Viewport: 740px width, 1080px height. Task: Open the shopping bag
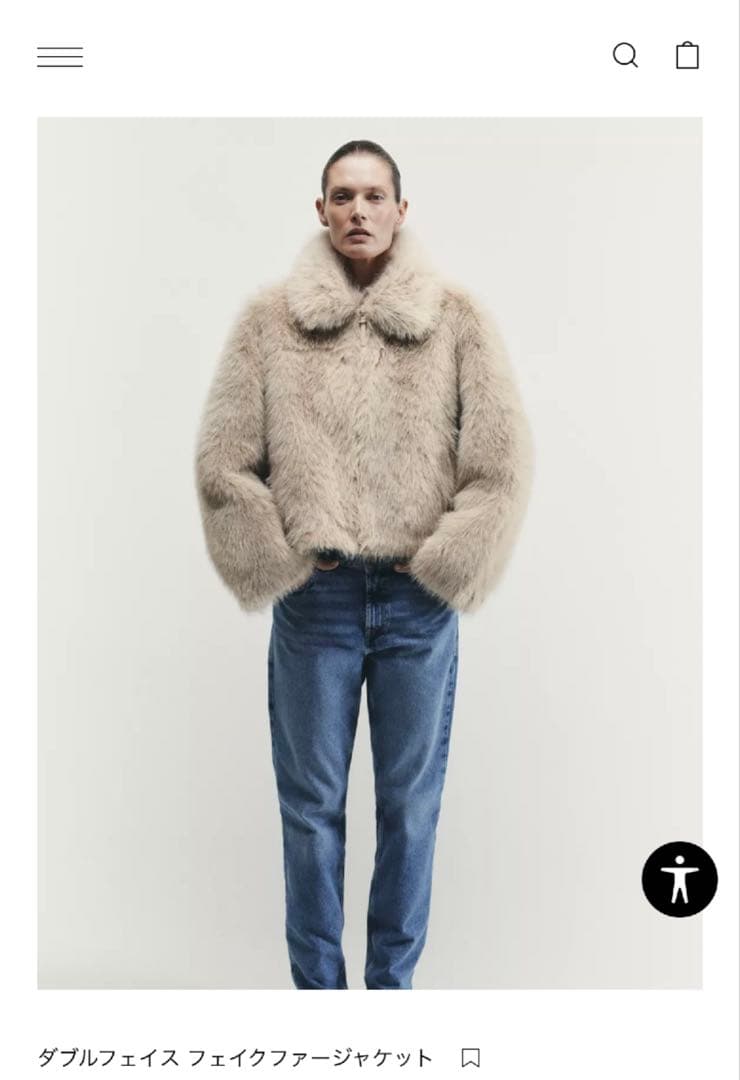tap(687, 55)
